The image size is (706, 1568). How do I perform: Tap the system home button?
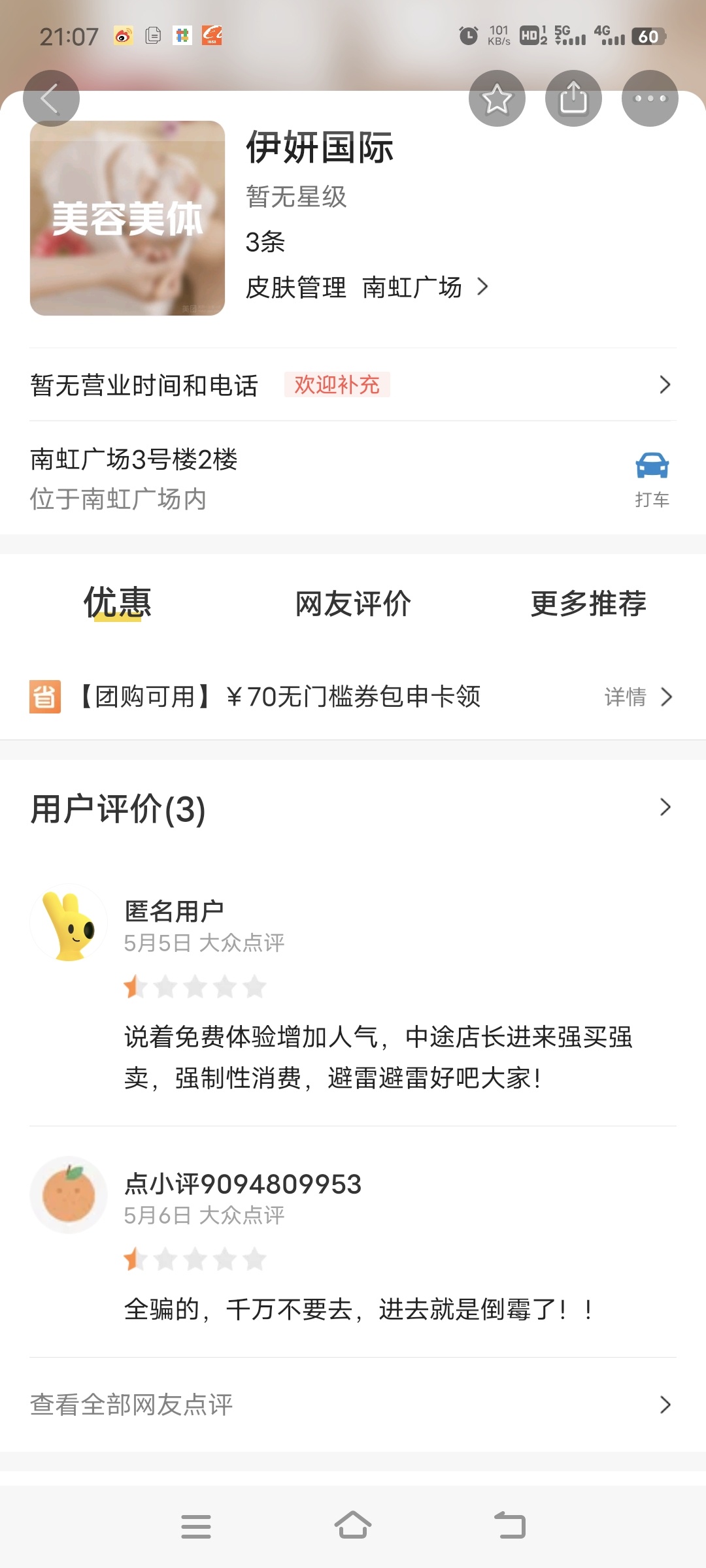click(353, 1526)
